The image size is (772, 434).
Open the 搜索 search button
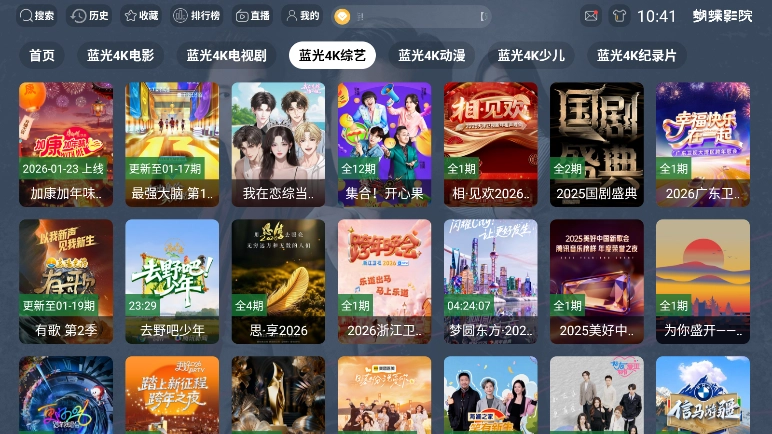[x=37, y=16]
